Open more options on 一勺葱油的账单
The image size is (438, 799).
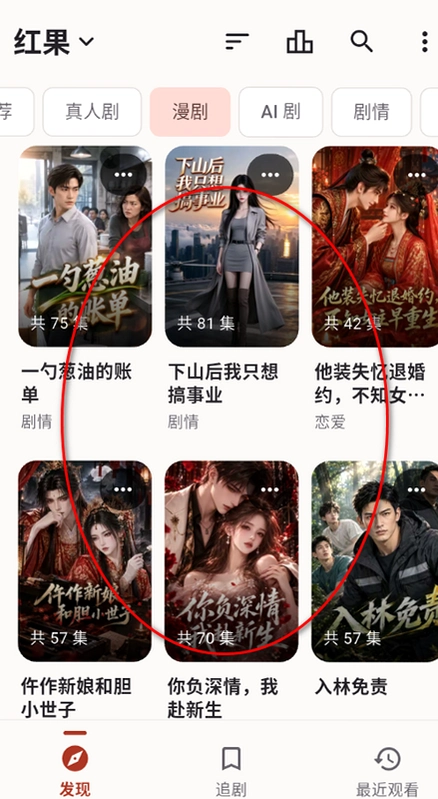123,175
